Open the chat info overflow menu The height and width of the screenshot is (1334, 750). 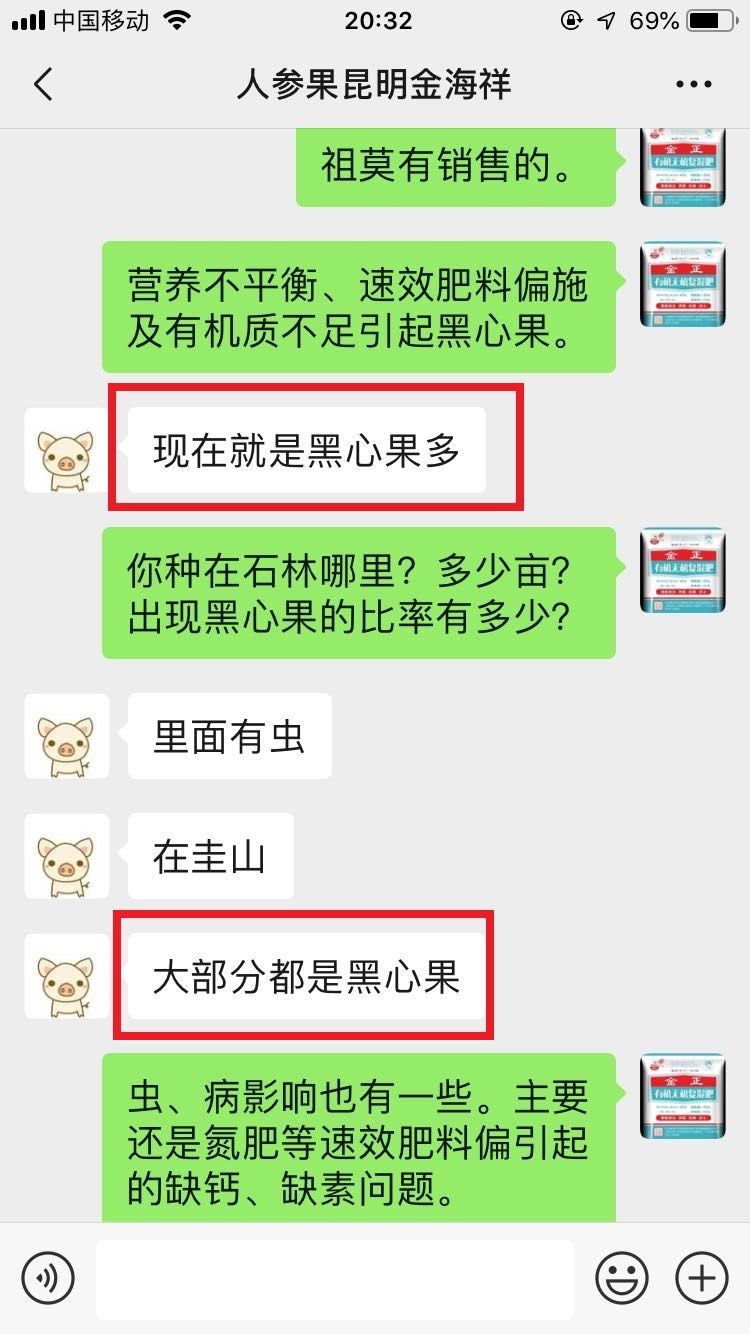pos(693,85)
